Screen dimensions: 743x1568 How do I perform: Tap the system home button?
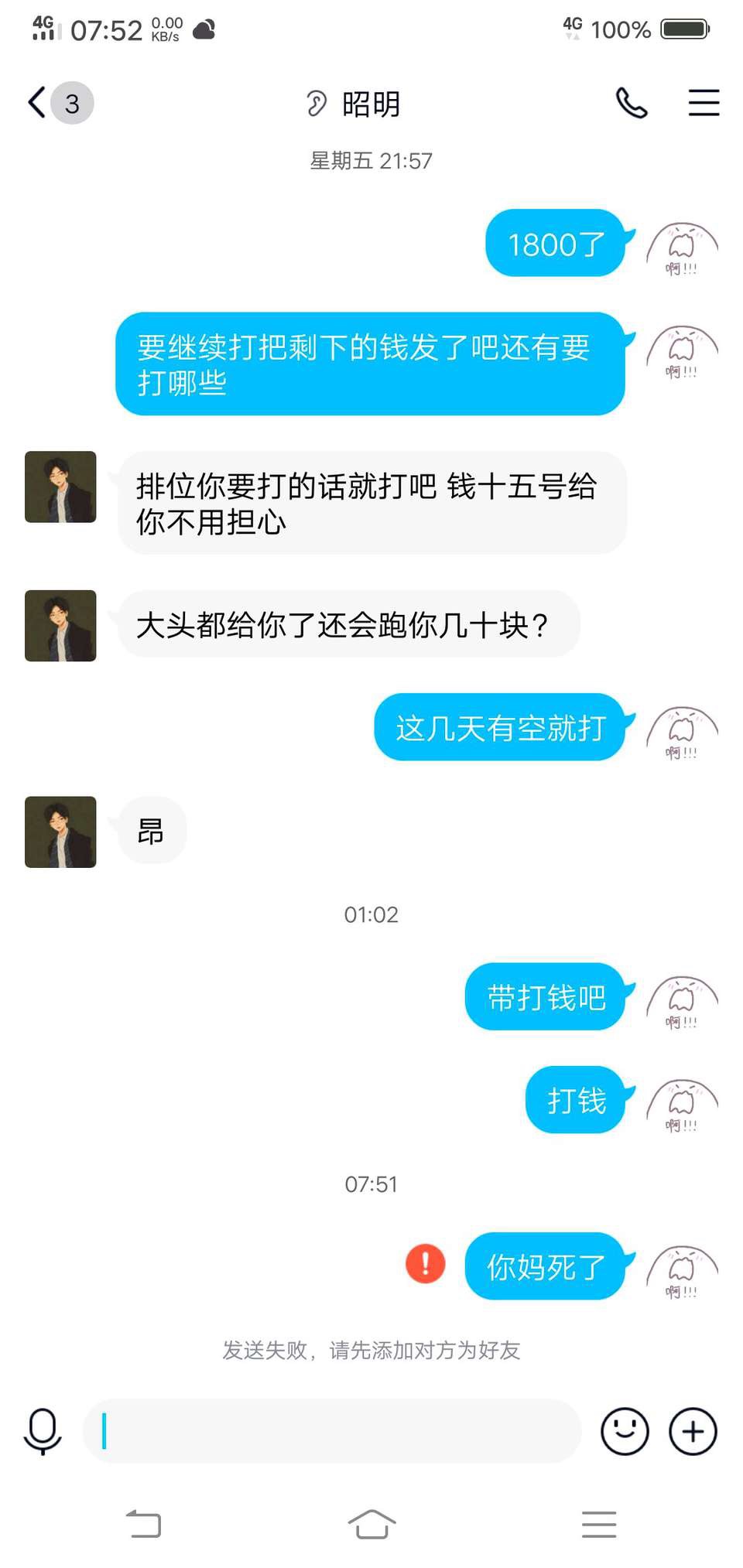(371, 1525)
